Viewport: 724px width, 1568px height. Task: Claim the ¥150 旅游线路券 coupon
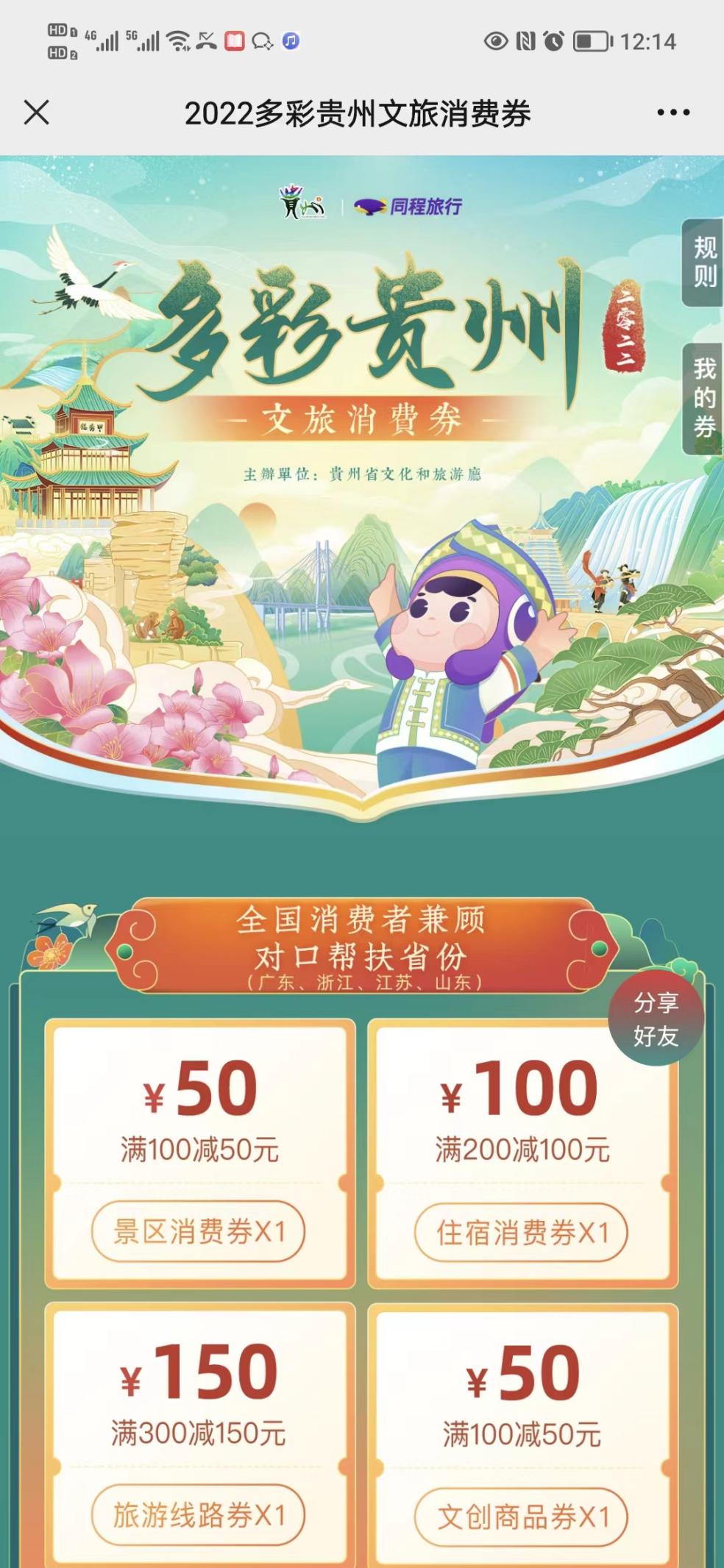click(199, 1516)
